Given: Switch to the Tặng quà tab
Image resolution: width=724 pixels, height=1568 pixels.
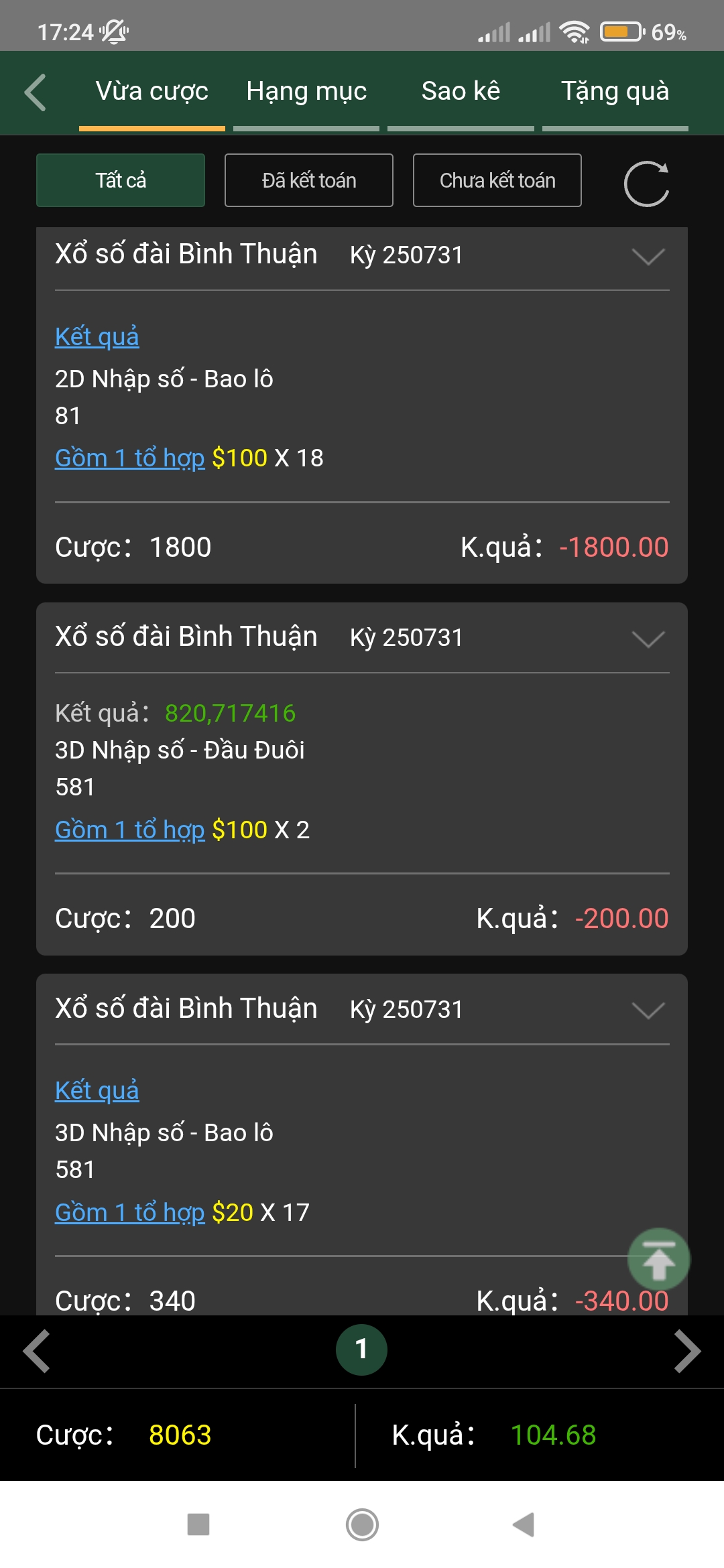Looking at the screenshot, I should (x=615, y=92).
